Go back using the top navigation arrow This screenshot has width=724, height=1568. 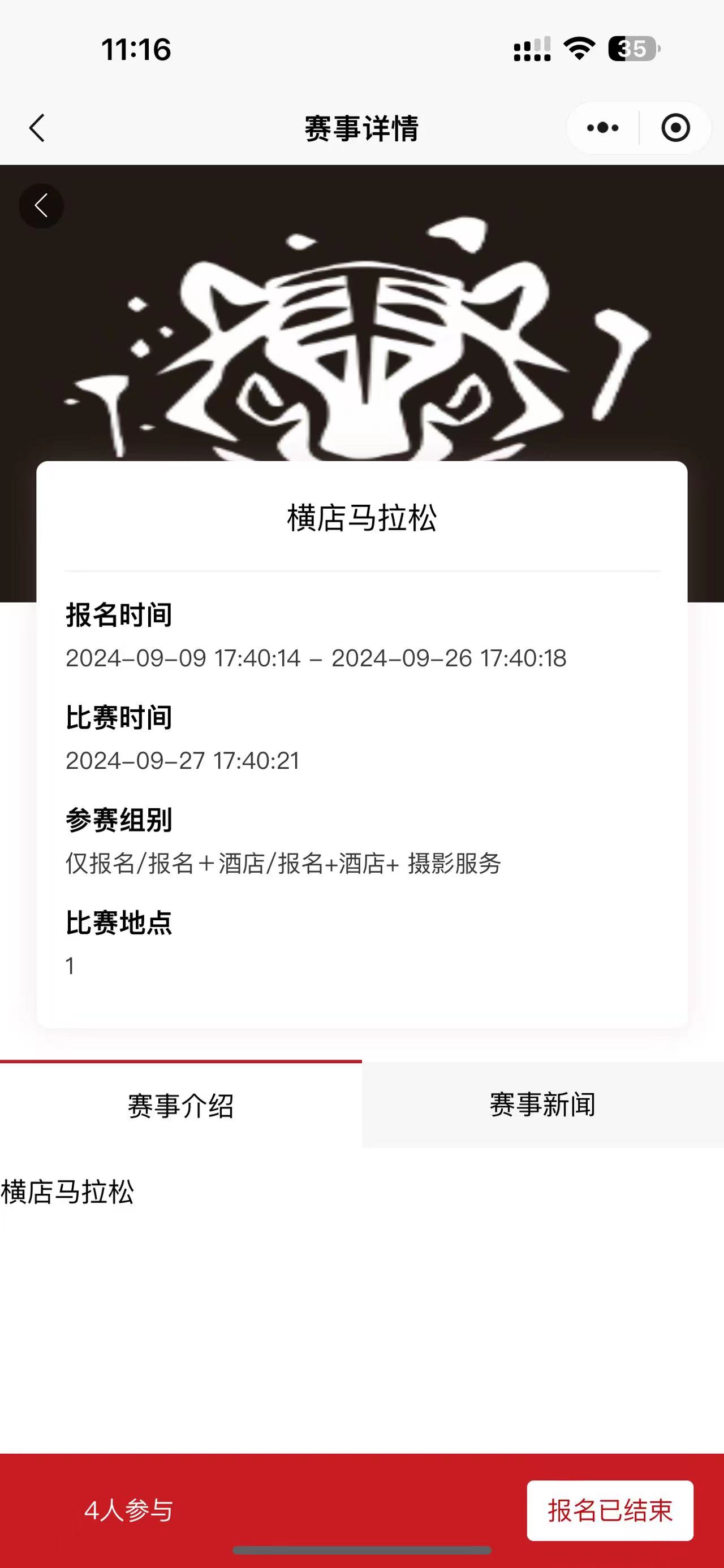[x=37, y=128]
